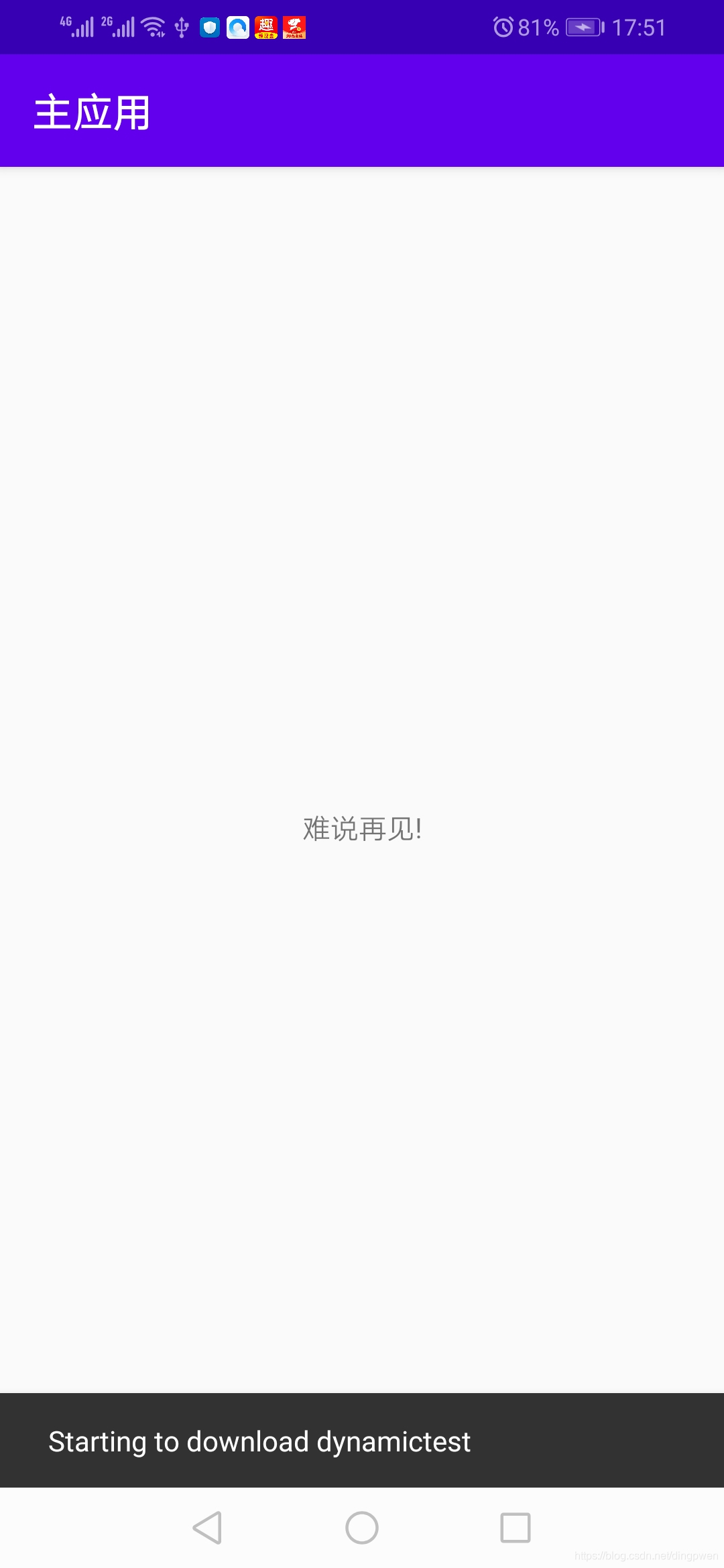
Task: Open the recent apps overview
Action: pos(516,1528)
